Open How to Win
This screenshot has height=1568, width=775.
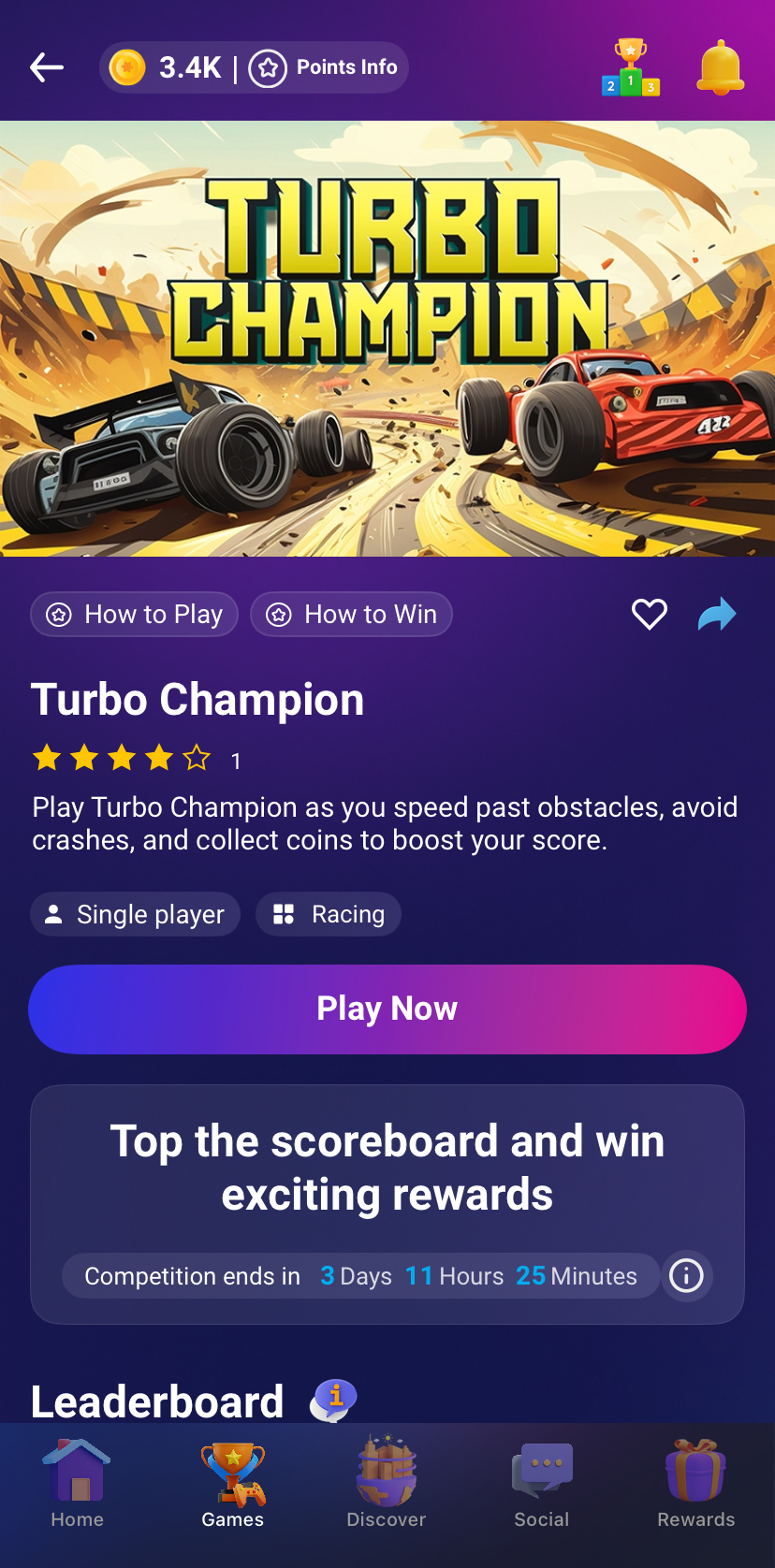click(x=352, y=615)
